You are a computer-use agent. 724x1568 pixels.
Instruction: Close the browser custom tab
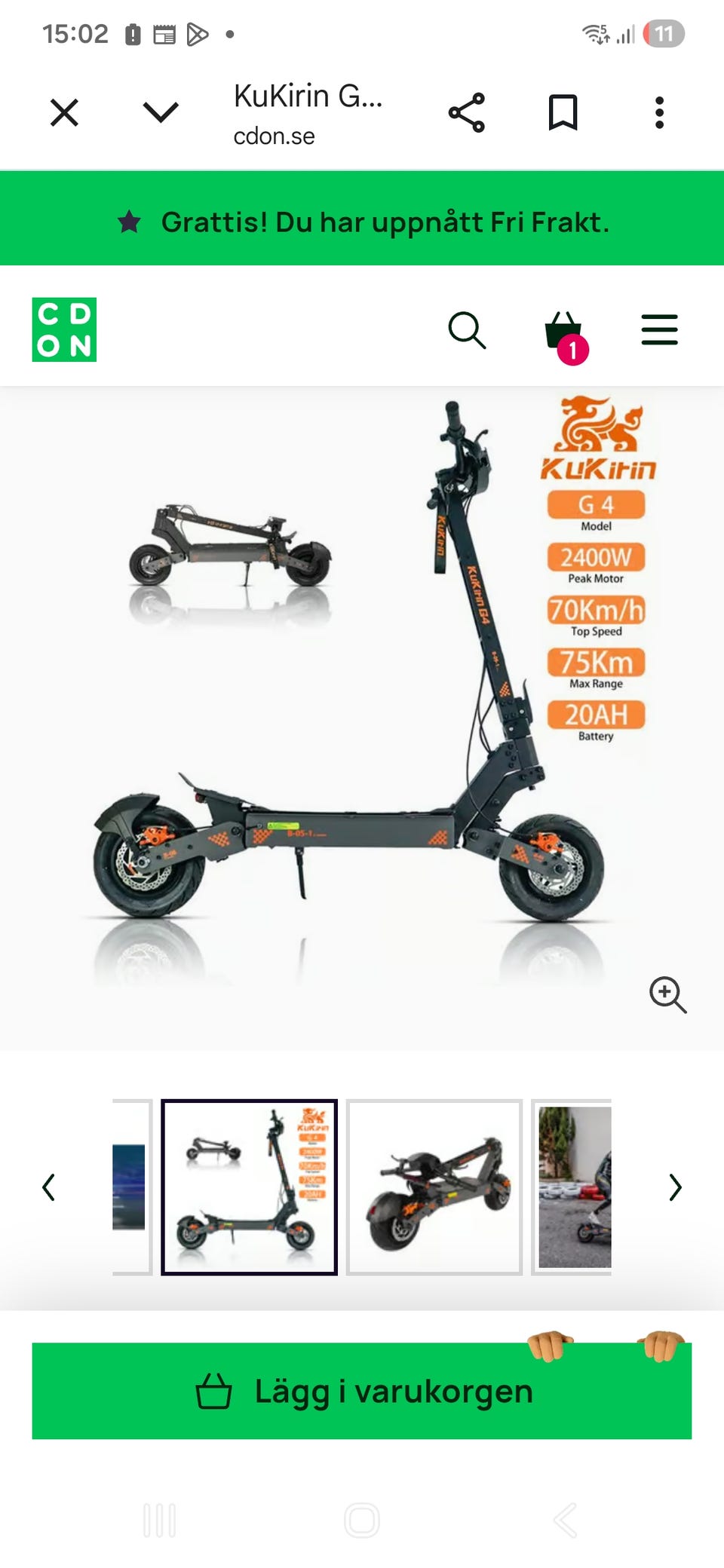pos(64,113)
